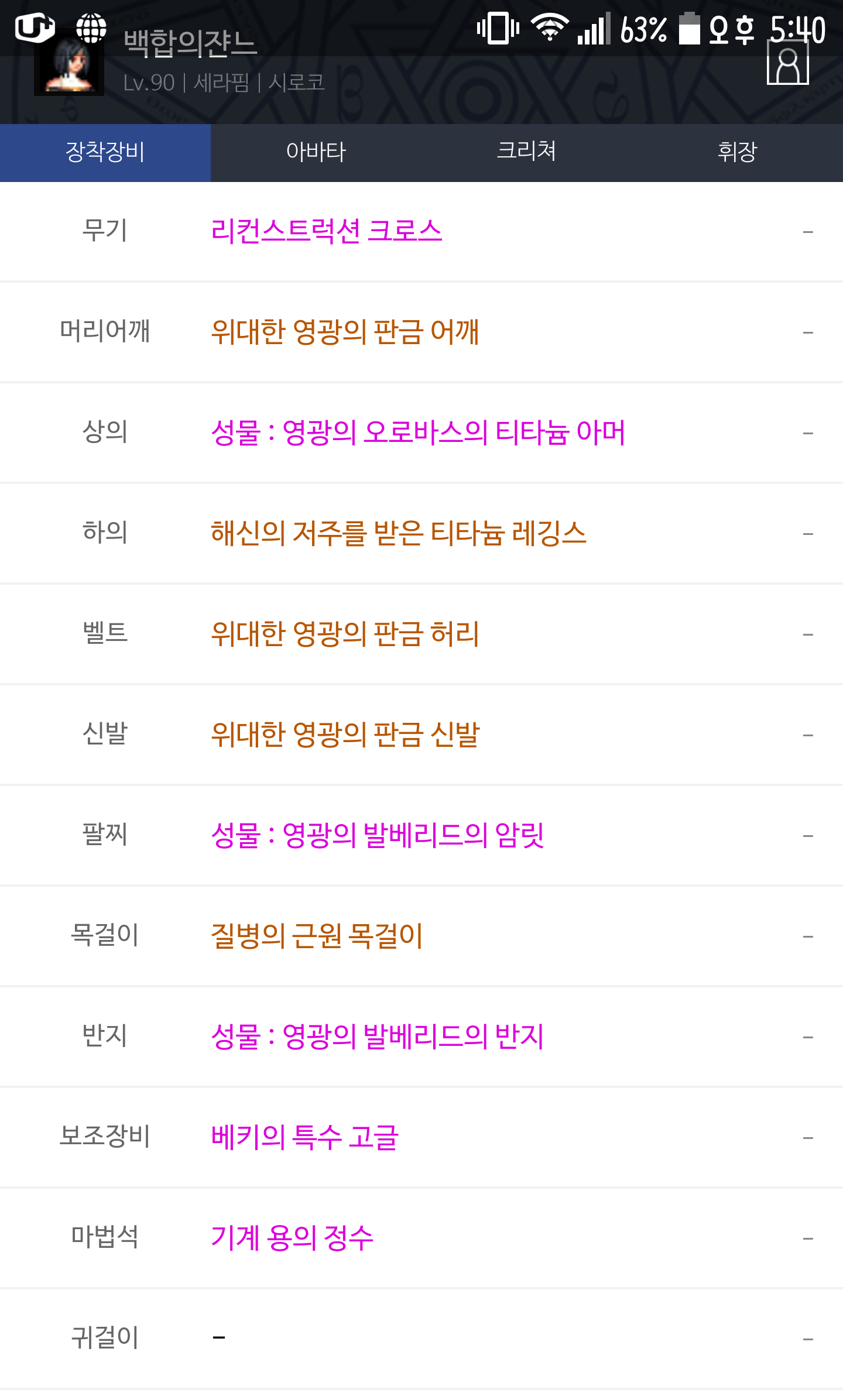Image resolution: width=843 pixels, height=1400 pixels.
Task: Open 베키의 특수 고글 item
Action: pos(304,1137)
